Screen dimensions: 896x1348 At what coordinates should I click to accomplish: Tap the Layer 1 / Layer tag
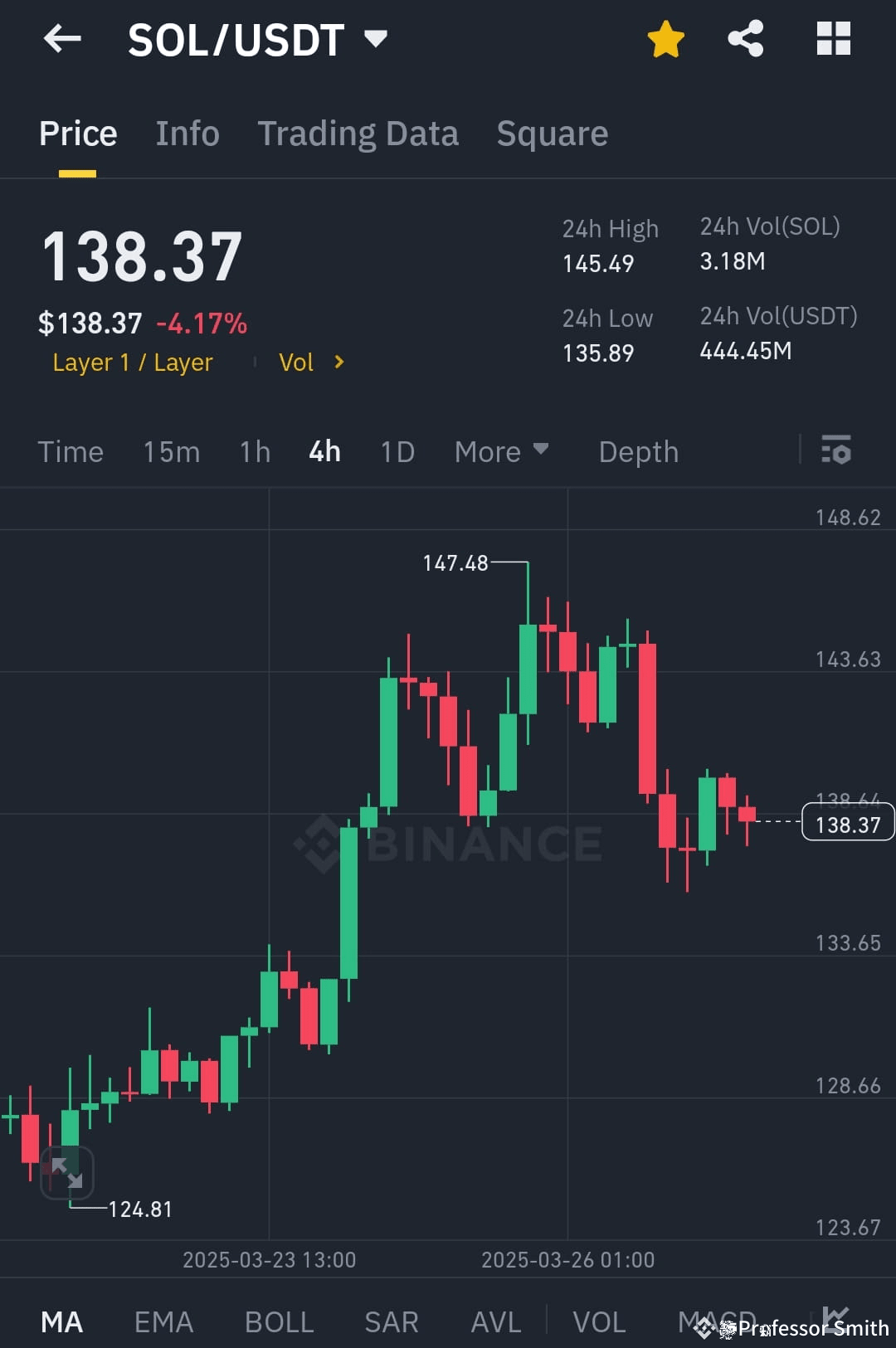click(132, 362)
